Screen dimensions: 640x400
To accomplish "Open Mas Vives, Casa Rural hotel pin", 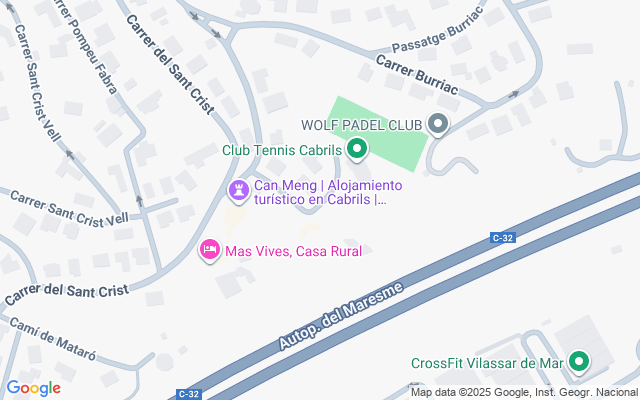I will (x=210, y=250).
